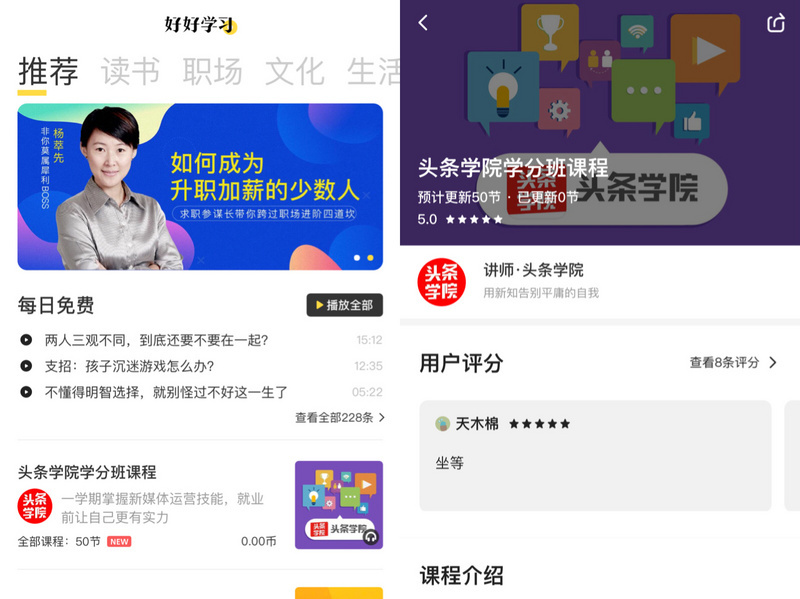800x599 pixels.
Task: Open the 如何成为升职加薪的少数人 banner
Action: 200,187
